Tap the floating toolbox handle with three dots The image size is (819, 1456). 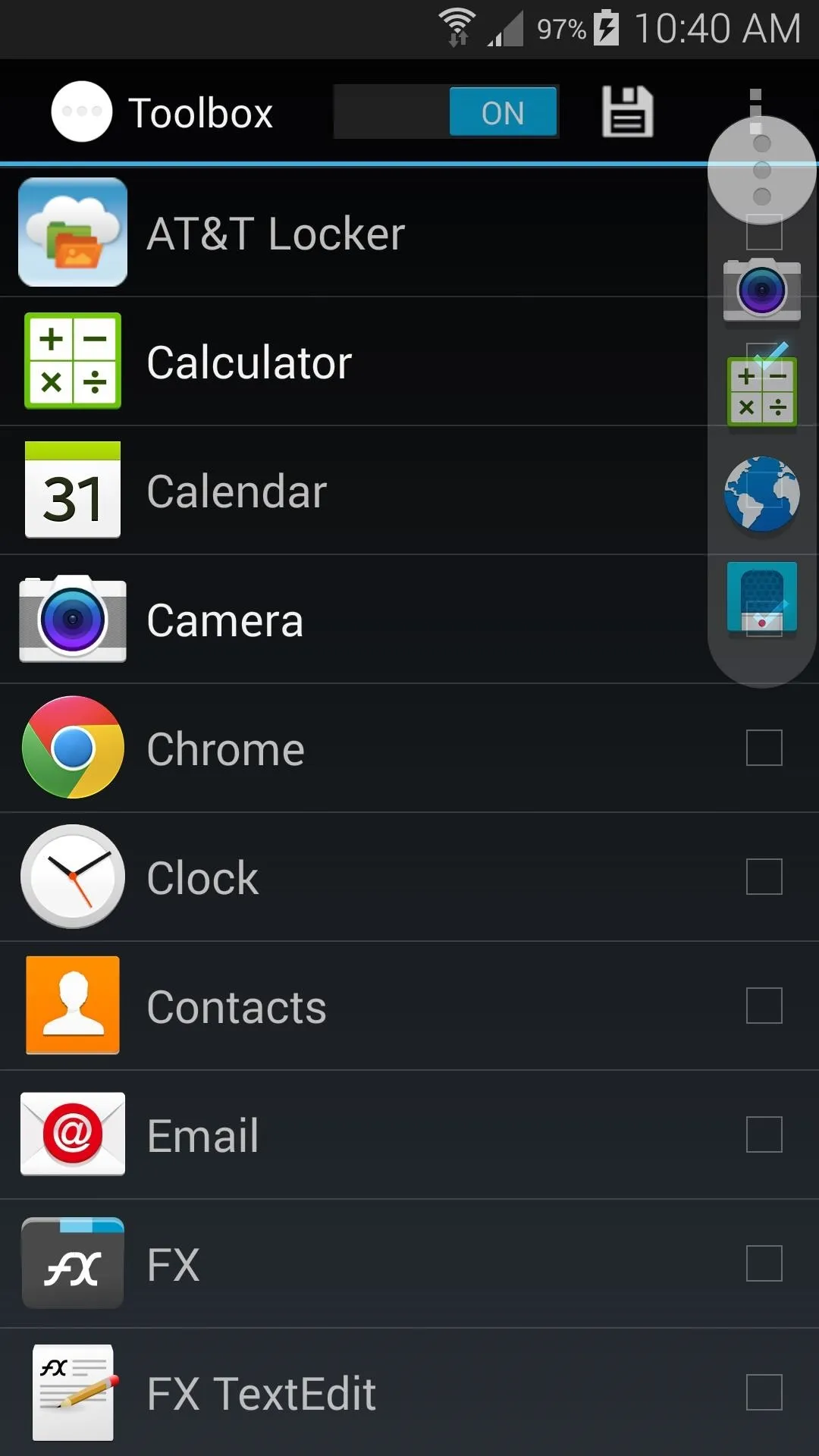[762, 170]
